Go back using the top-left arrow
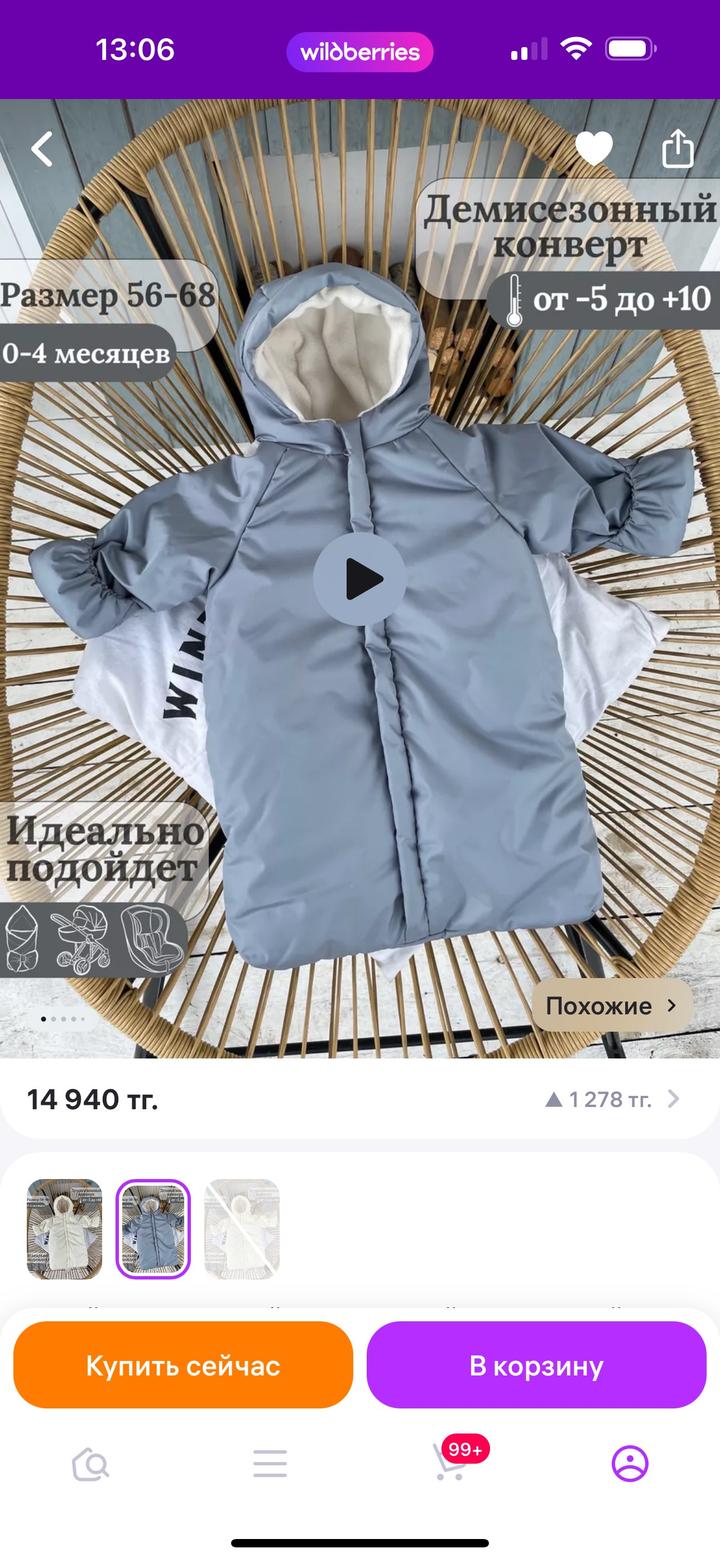This screenshot has height=1561, width=720. tap(42, 150)
